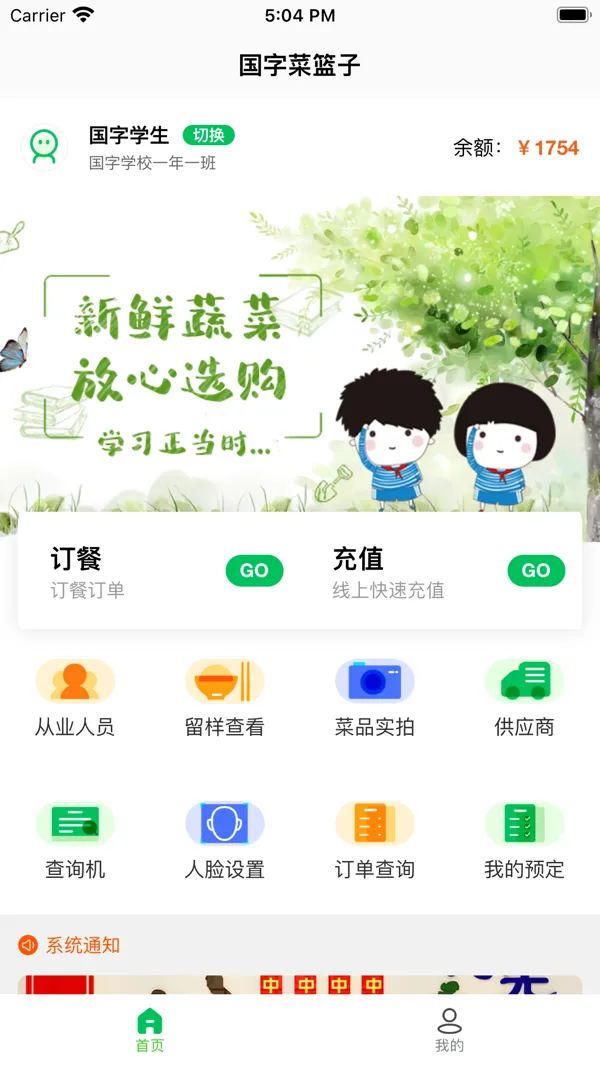Image resolution: width=600 pixels, height=1067 pixels.
Task: Open 从业人员
Action: pyautogui.click(x=75, y=698)
